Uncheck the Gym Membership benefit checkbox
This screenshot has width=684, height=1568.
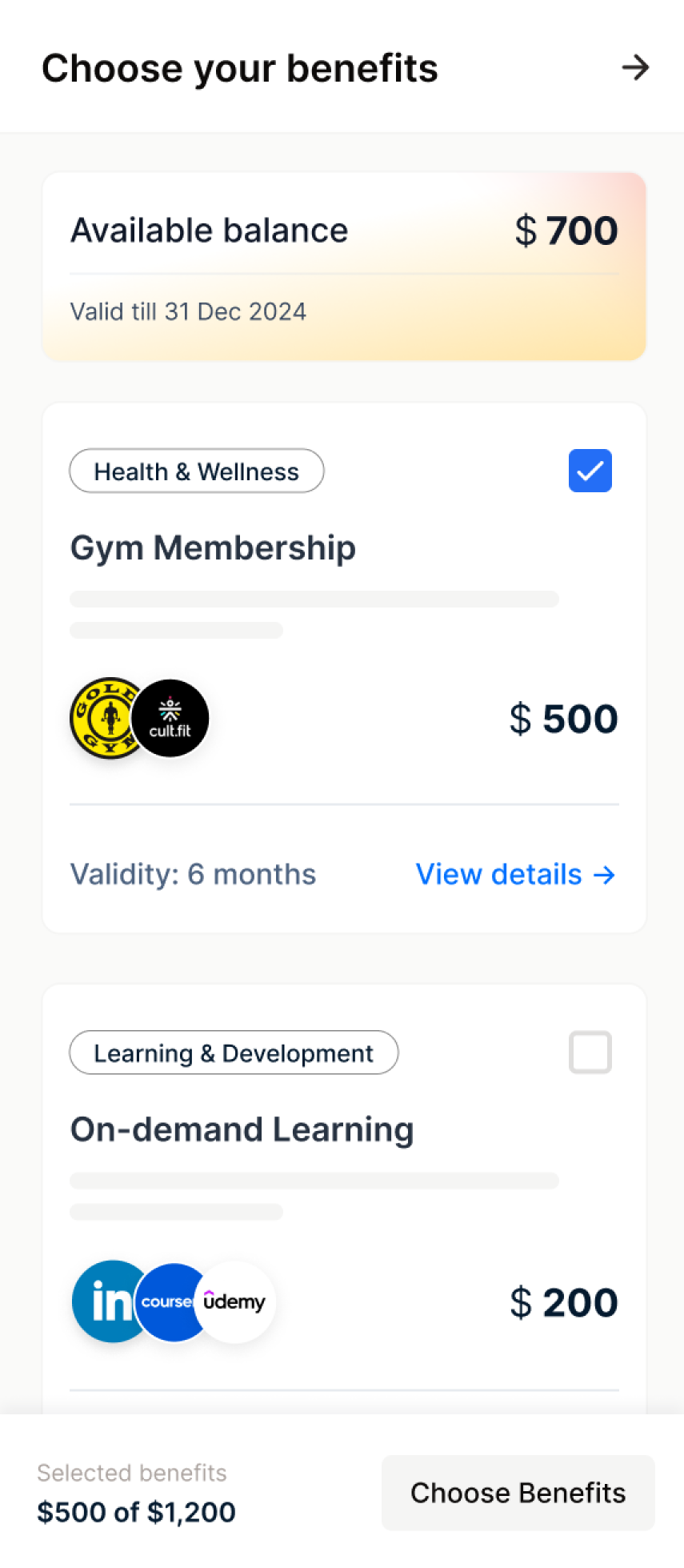tap(590, 471)
